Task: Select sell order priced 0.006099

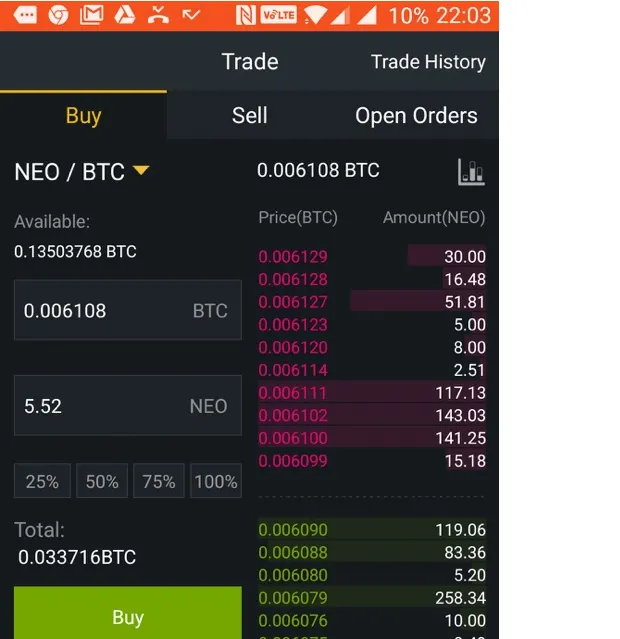Action: point(371,461)
